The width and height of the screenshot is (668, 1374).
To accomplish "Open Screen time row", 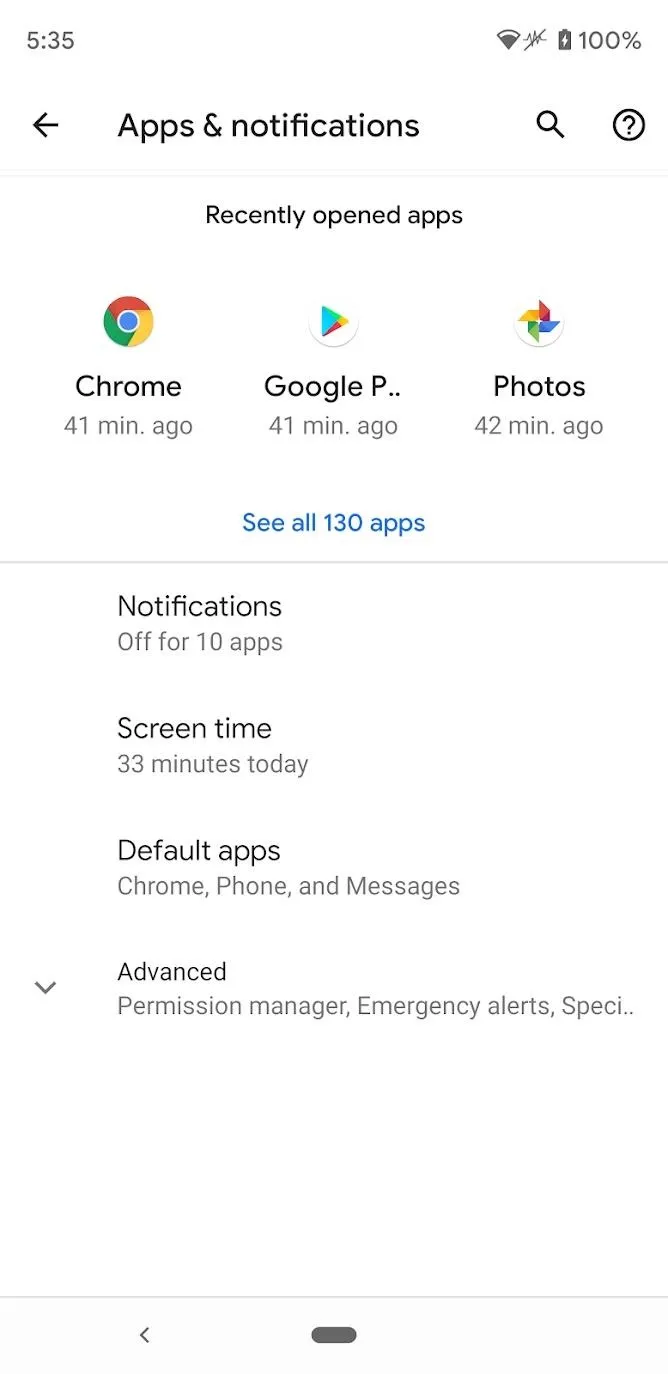I will tap(334, 745).
